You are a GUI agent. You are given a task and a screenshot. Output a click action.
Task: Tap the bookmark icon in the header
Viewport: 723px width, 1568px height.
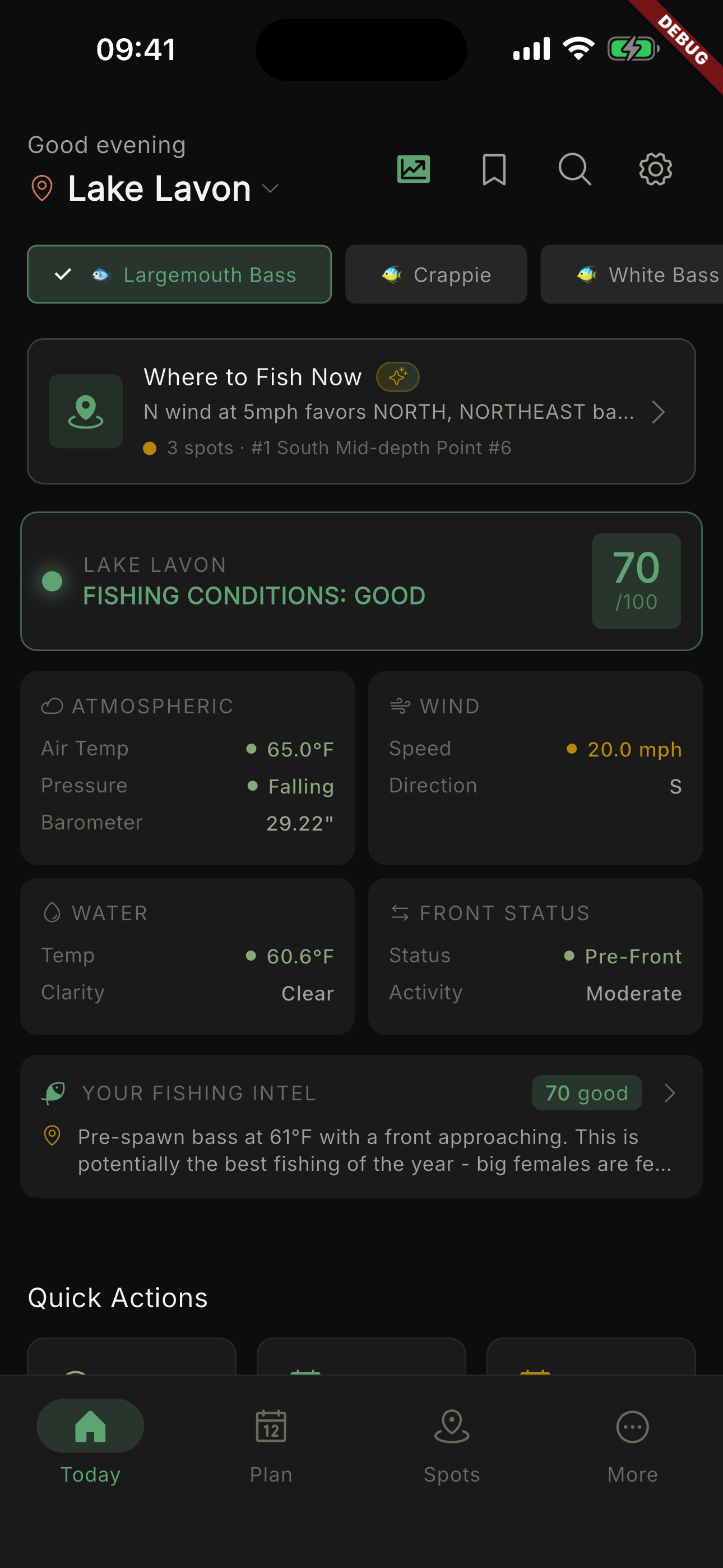[494, 170]
